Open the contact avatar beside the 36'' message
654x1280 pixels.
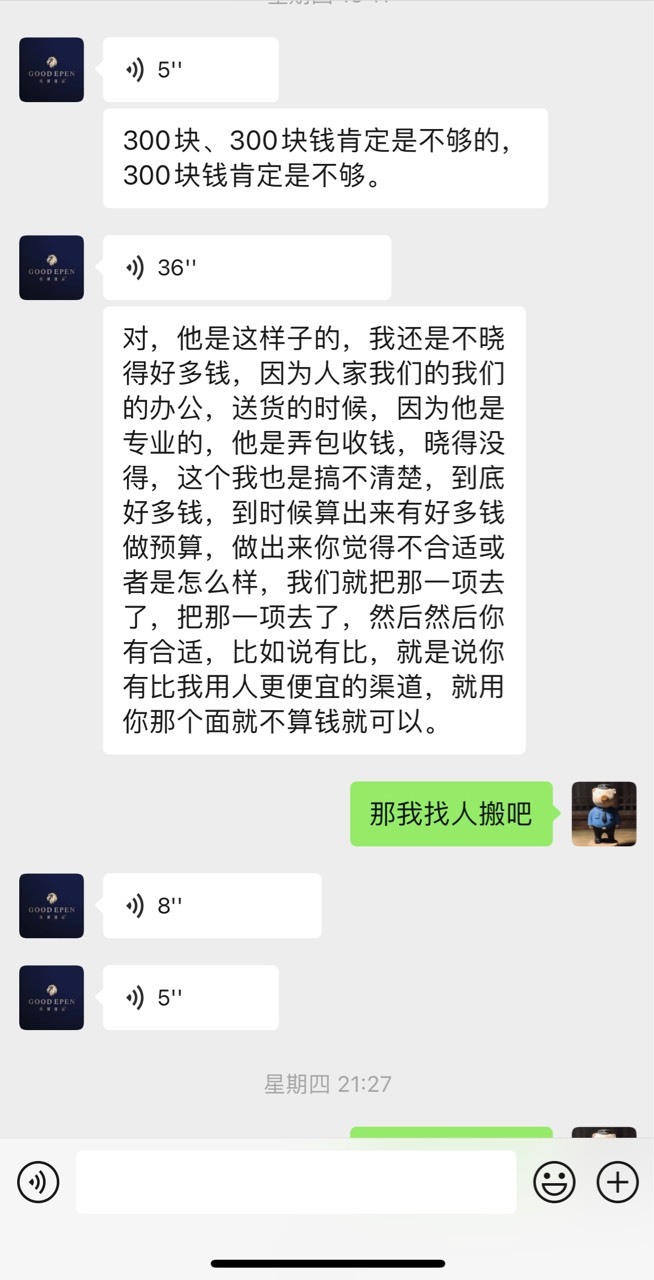click(52, 268)
